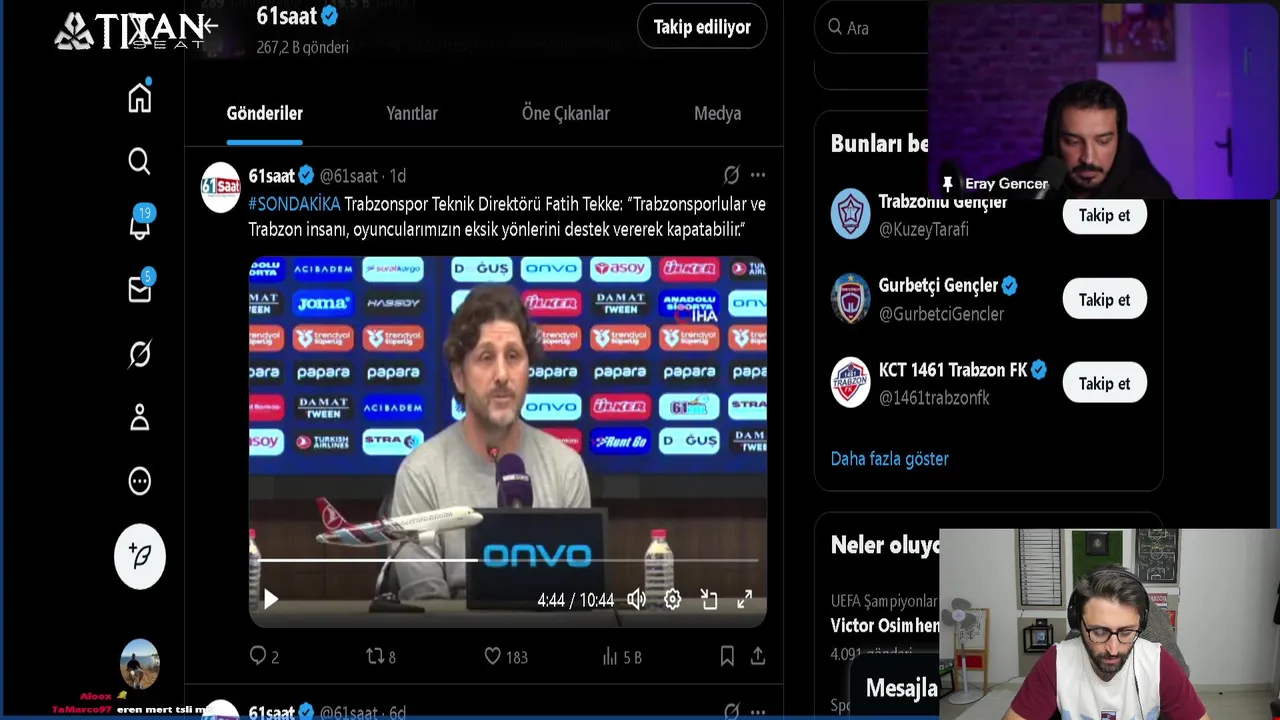Open the messages envelope icon
The width and height of the screenshot is (1280, 720).
click(x=139, y=290)
